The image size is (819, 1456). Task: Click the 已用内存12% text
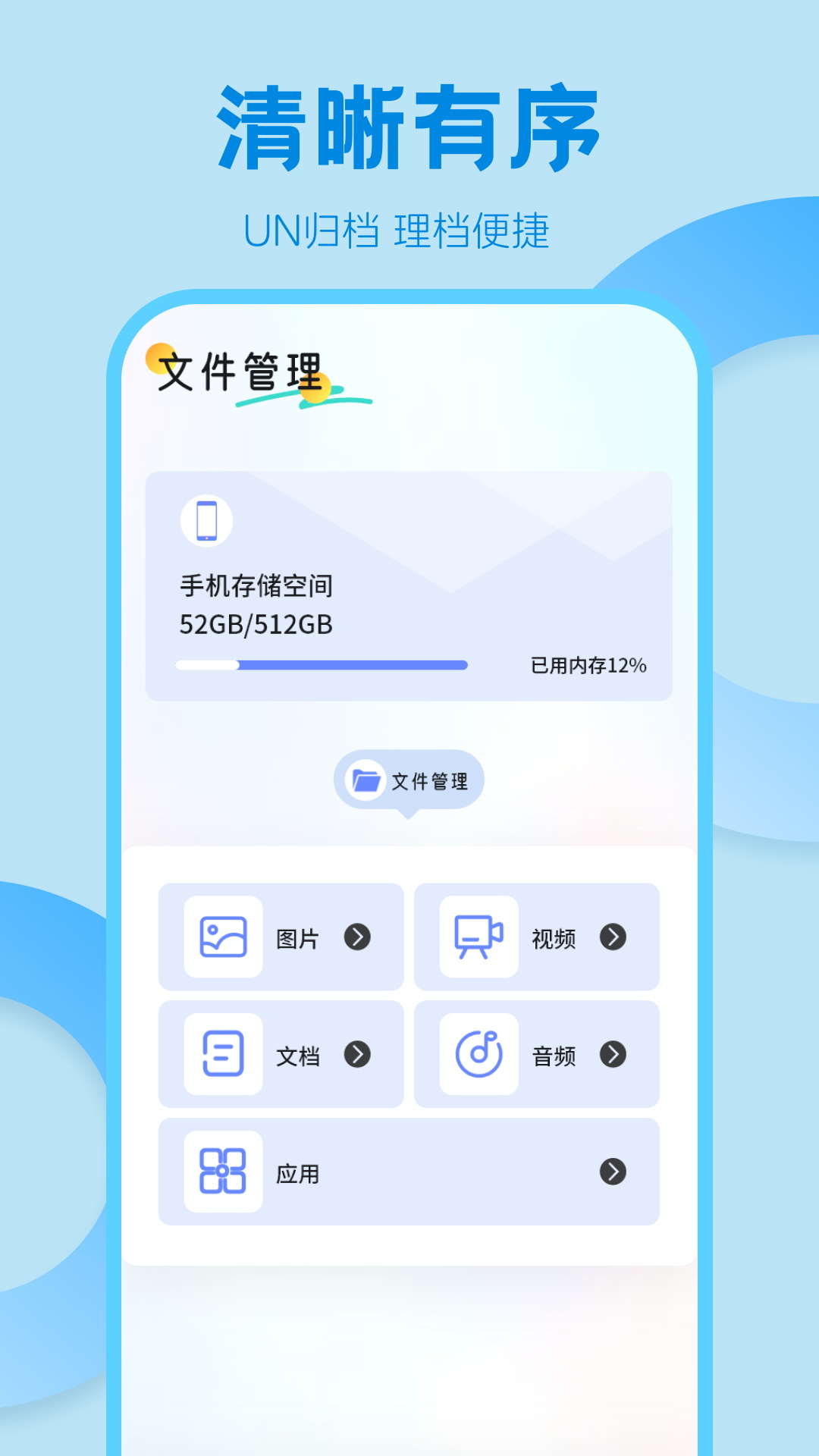tap(589, 665)
